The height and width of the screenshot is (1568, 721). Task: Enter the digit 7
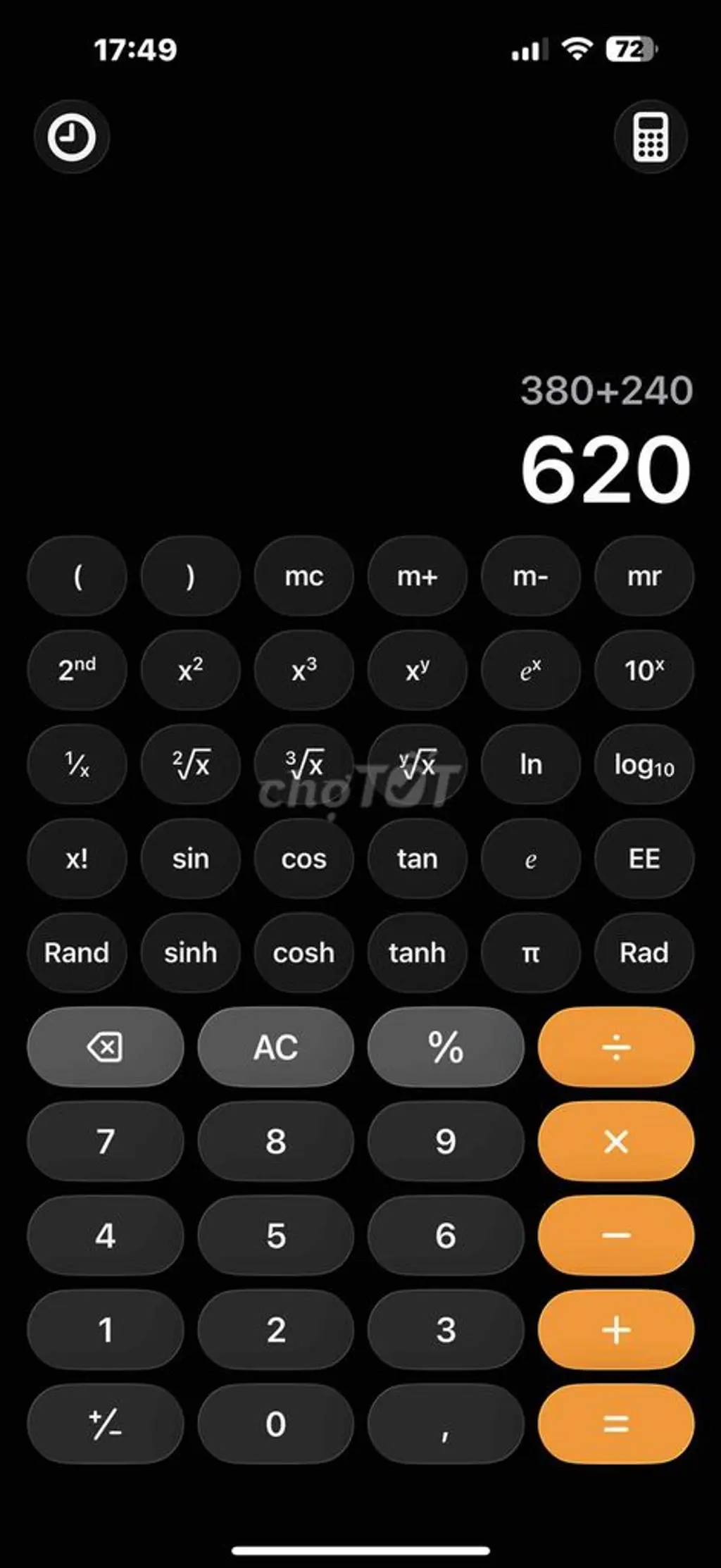coord(105,1141)
